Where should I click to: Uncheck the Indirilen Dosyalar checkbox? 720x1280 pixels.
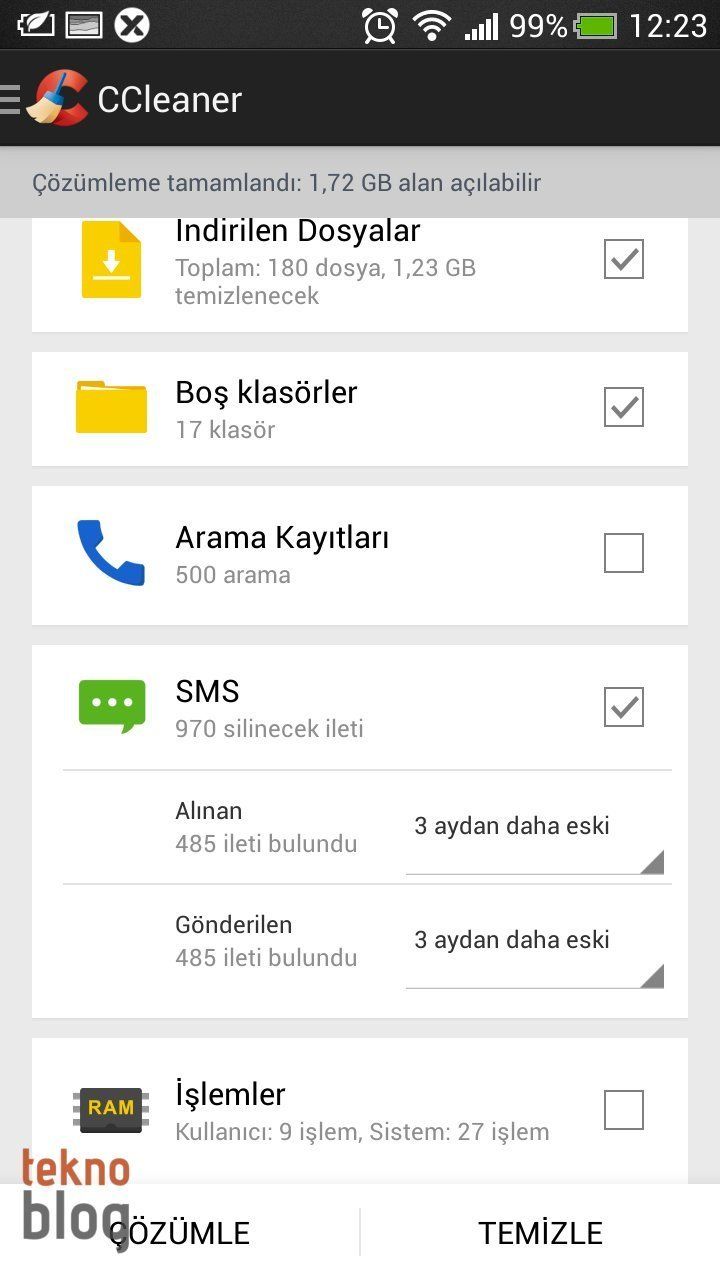point(623,260)
